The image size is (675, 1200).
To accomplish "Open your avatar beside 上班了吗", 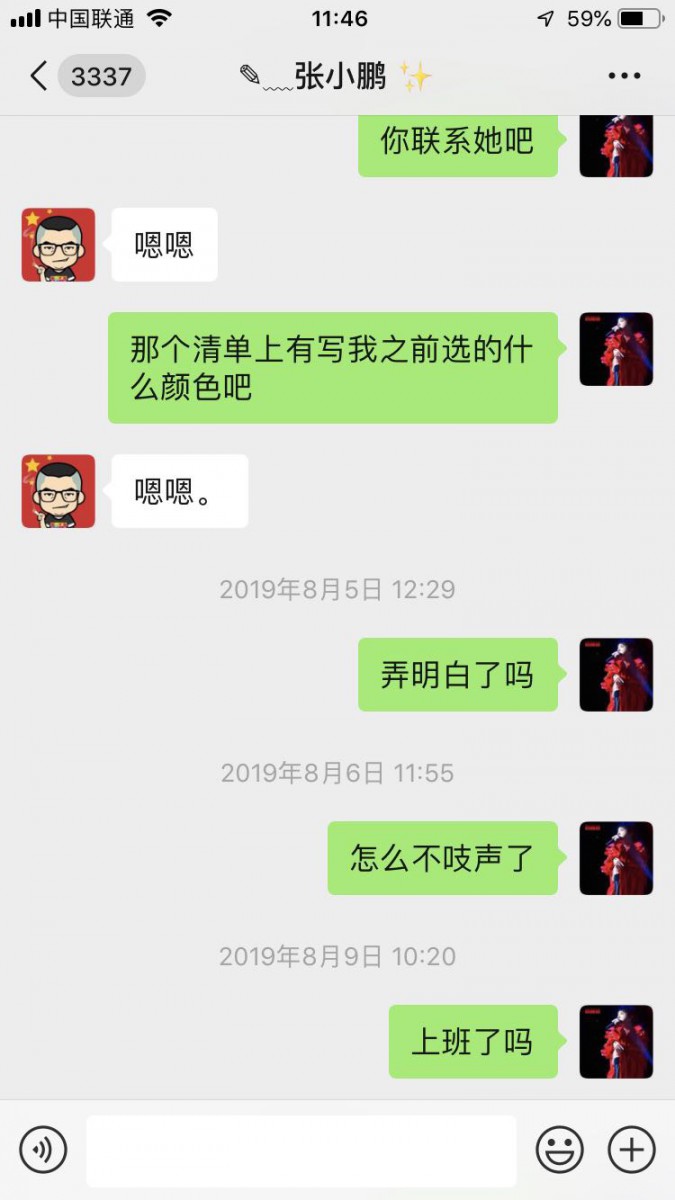I will pos(616,1041).
